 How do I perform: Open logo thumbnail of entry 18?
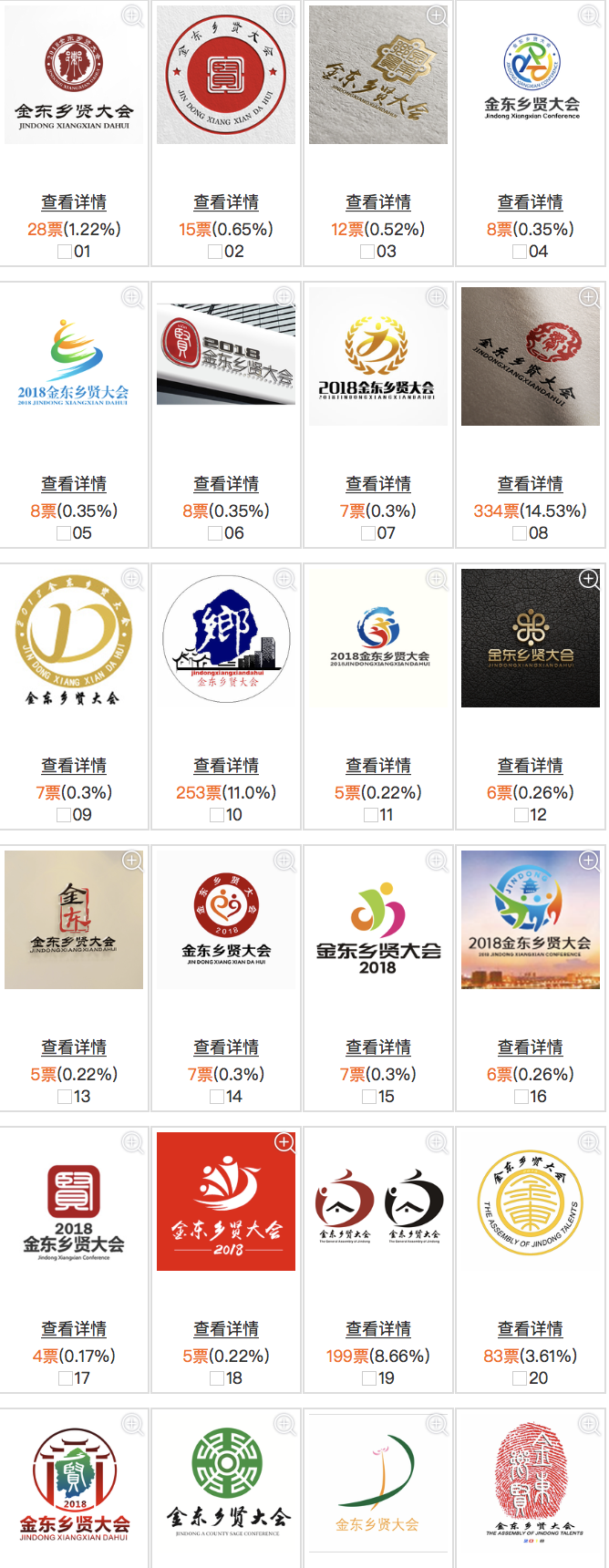226,1202
